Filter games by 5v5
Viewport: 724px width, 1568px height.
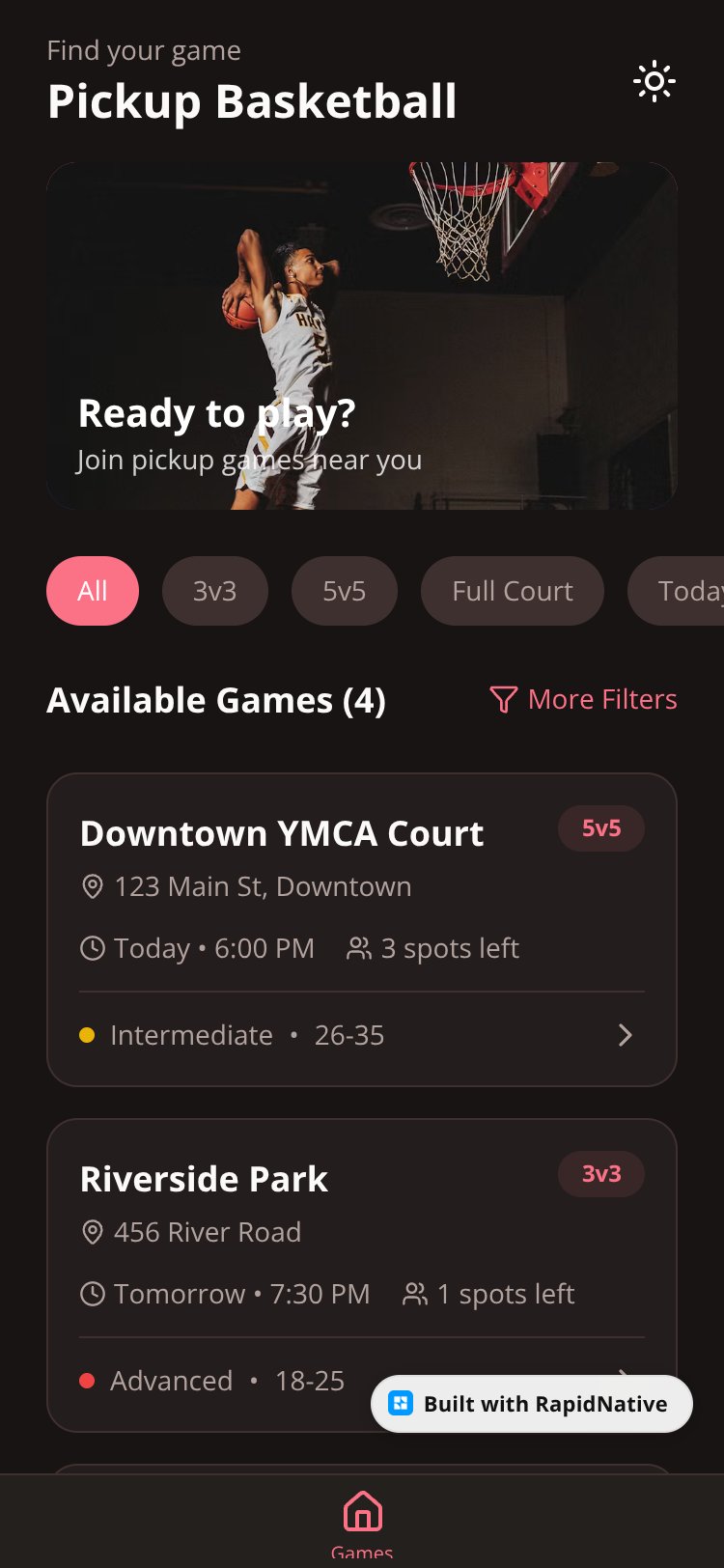tap(345, 591)
